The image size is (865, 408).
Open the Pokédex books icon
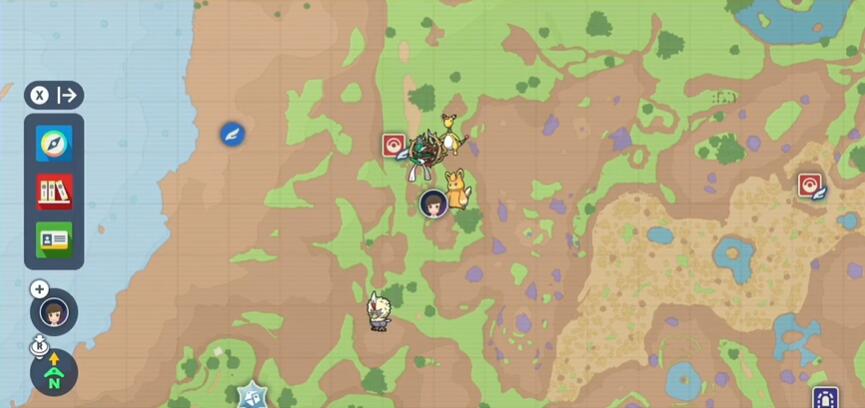(54, 191)
